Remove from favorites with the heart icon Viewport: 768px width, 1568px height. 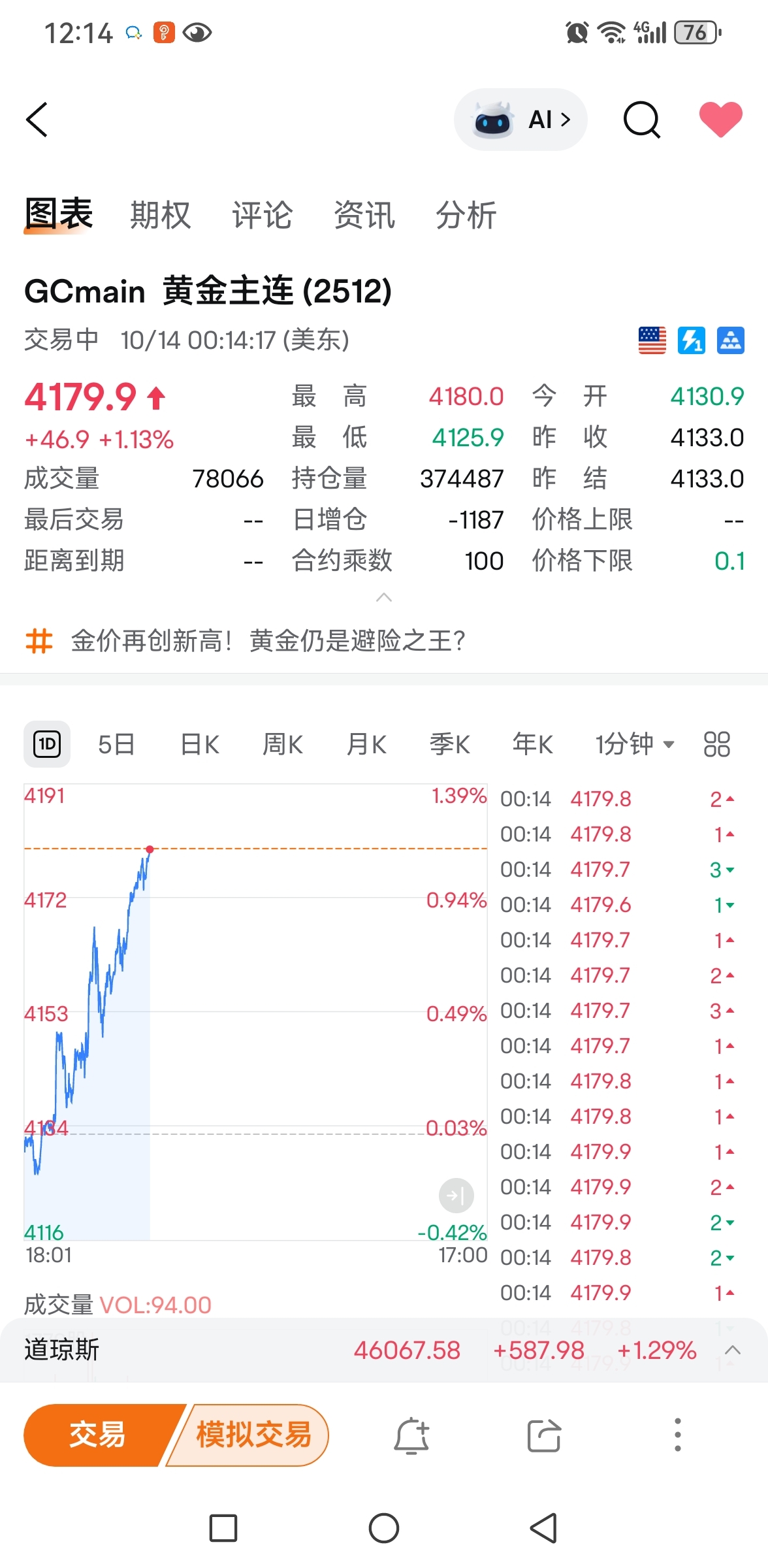coord(720,120)
